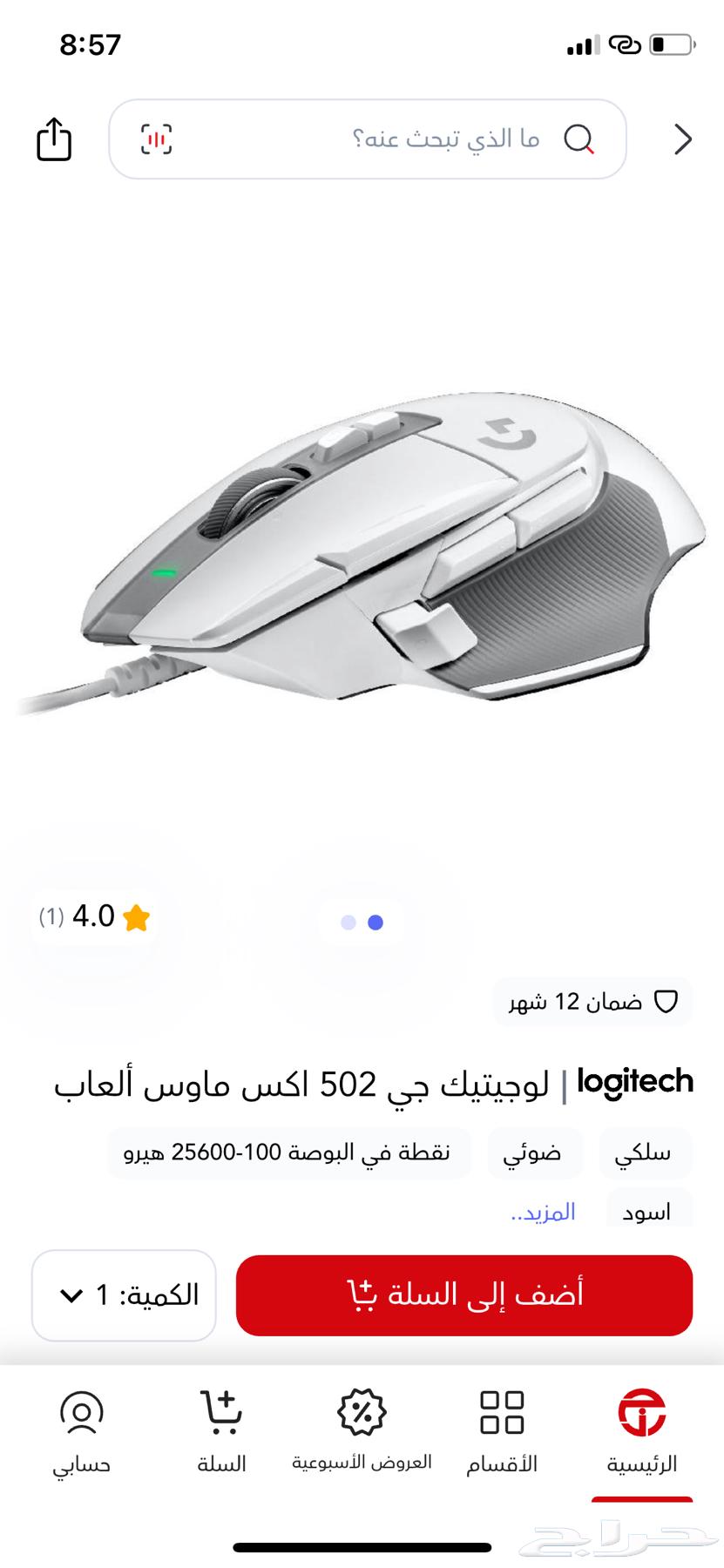The height and width of the screenshot is (1568, 724).
Task: Tap the Logitech brand logo link
Action: pyautogui.click(x=635, y=1083)
